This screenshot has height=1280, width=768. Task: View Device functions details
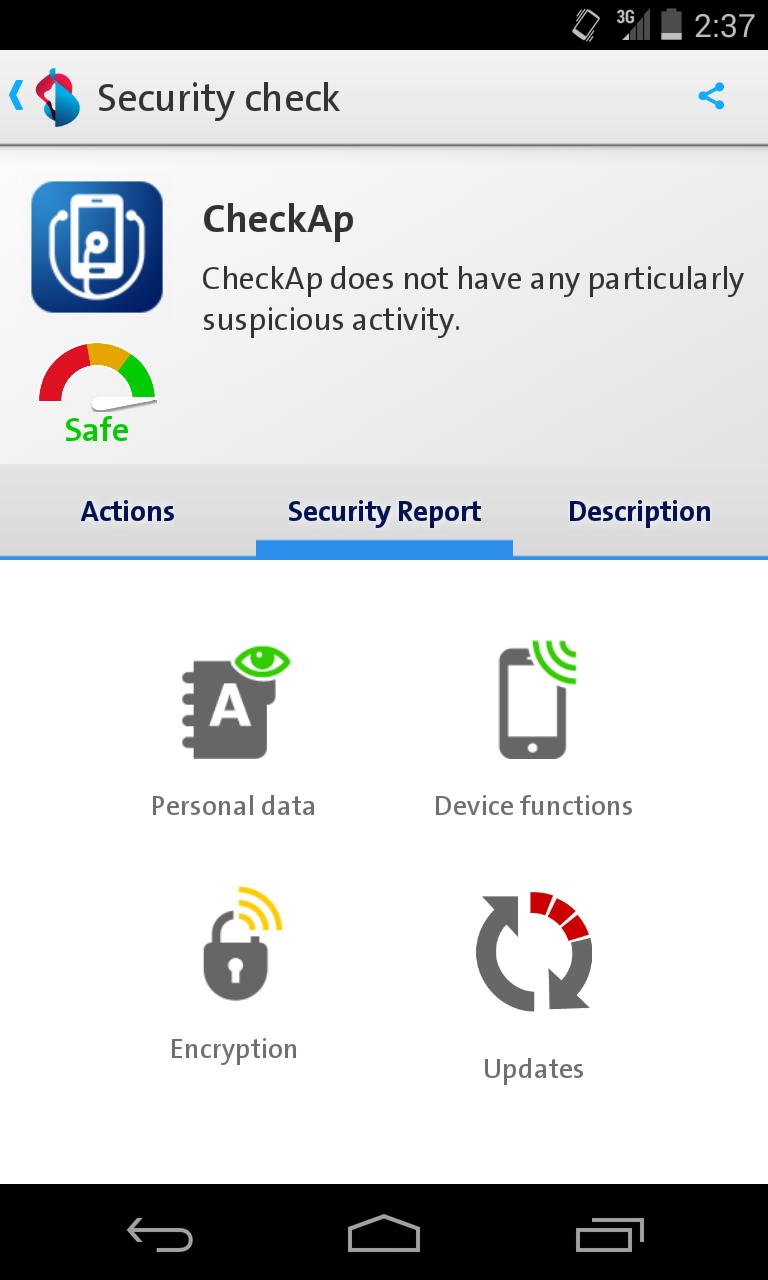tap(534, 732)
